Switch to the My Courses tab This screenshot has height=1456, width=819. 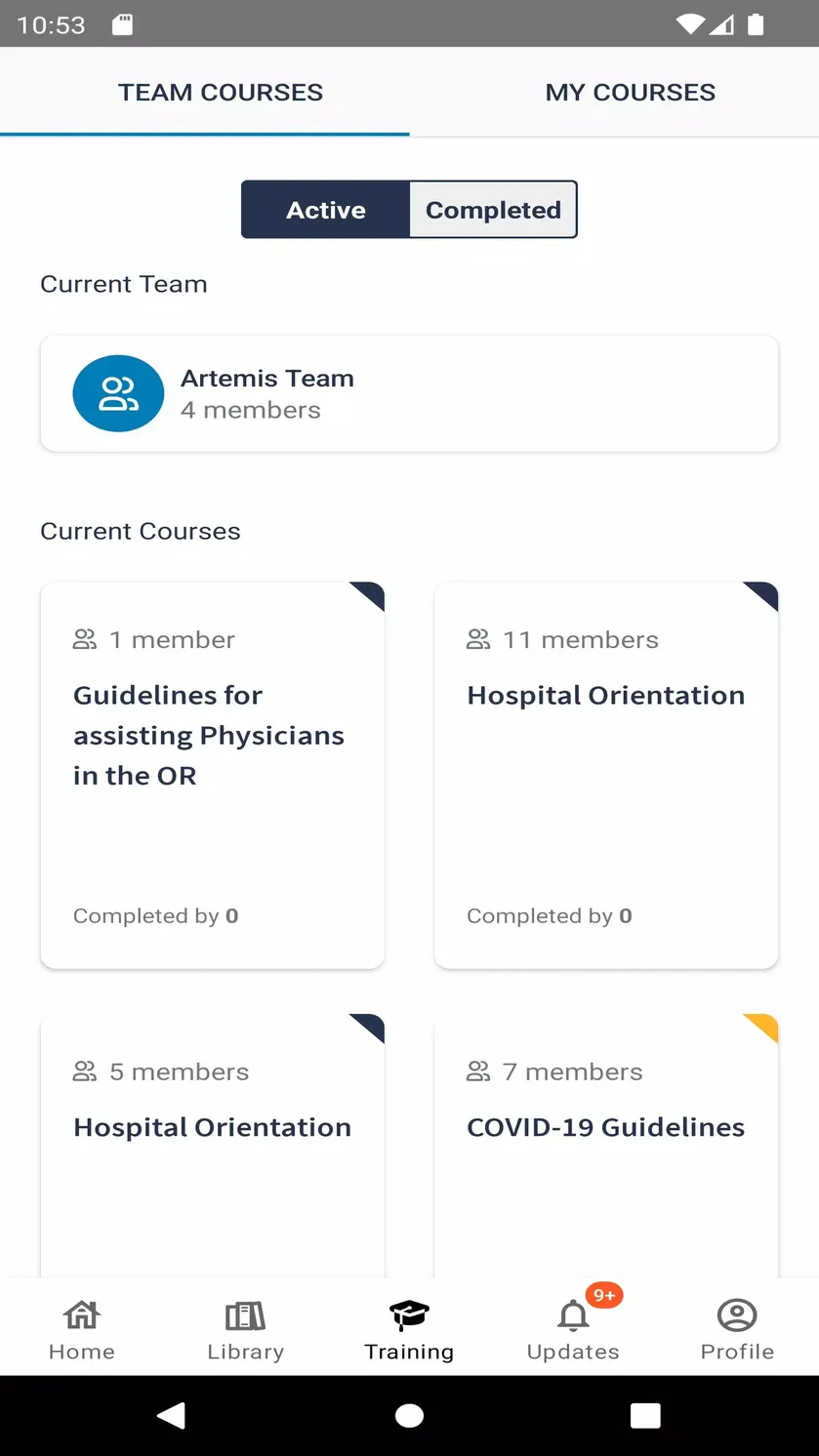click(x=630, y=92)
